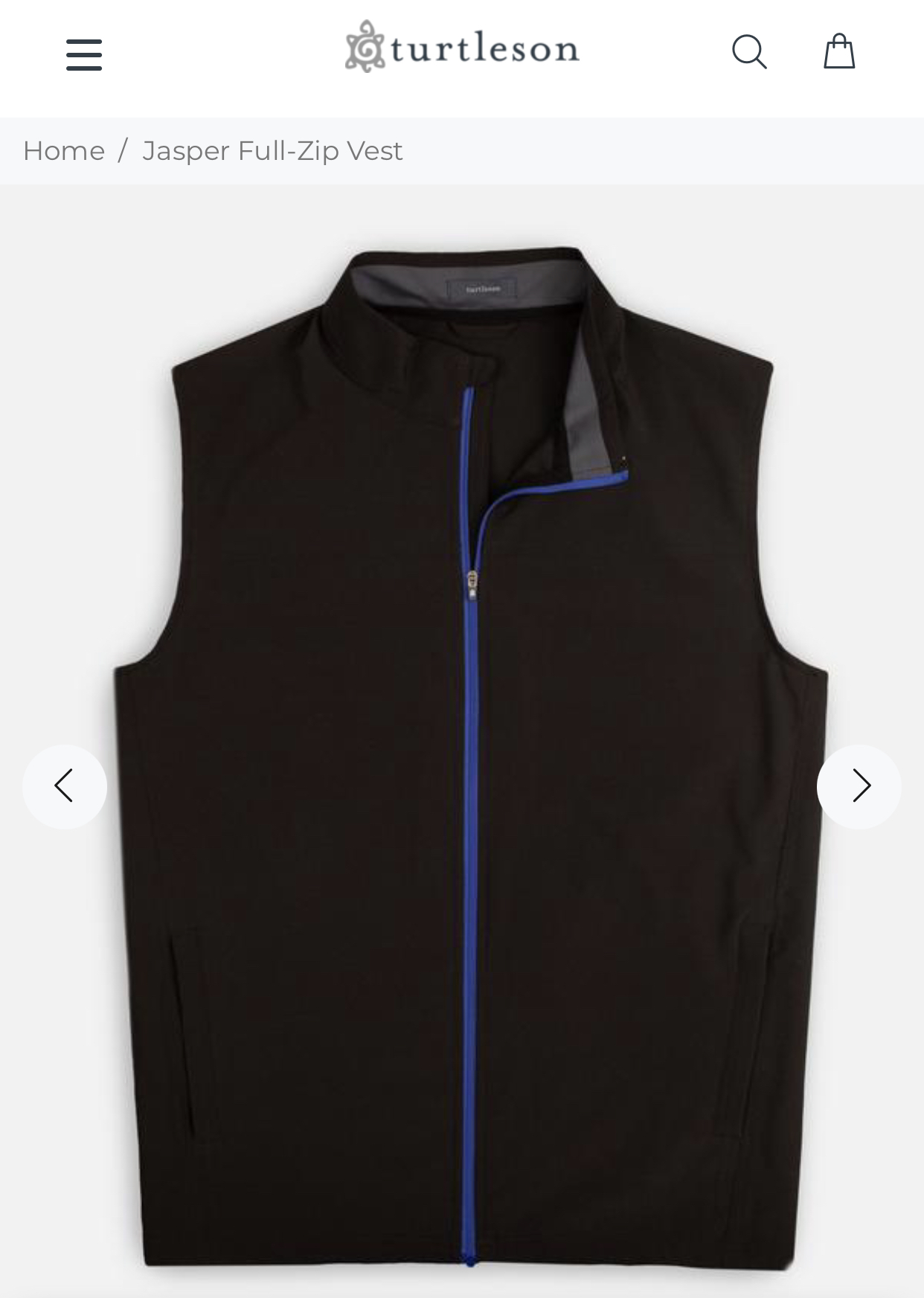View the shopping bag
This screenshot has height=1298, width=924.
click(839, 52)
